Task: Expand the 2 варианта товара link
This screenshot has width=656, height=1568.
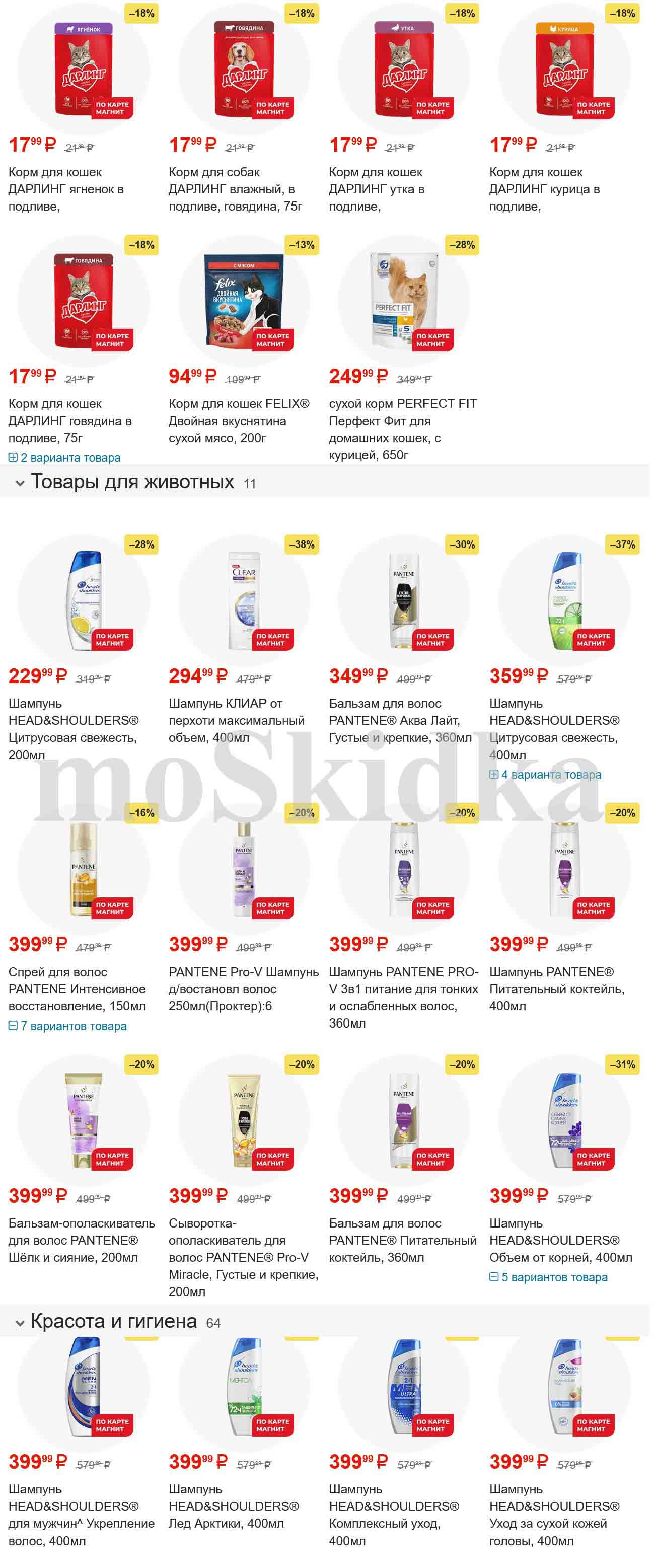Action: coord(64,458)
